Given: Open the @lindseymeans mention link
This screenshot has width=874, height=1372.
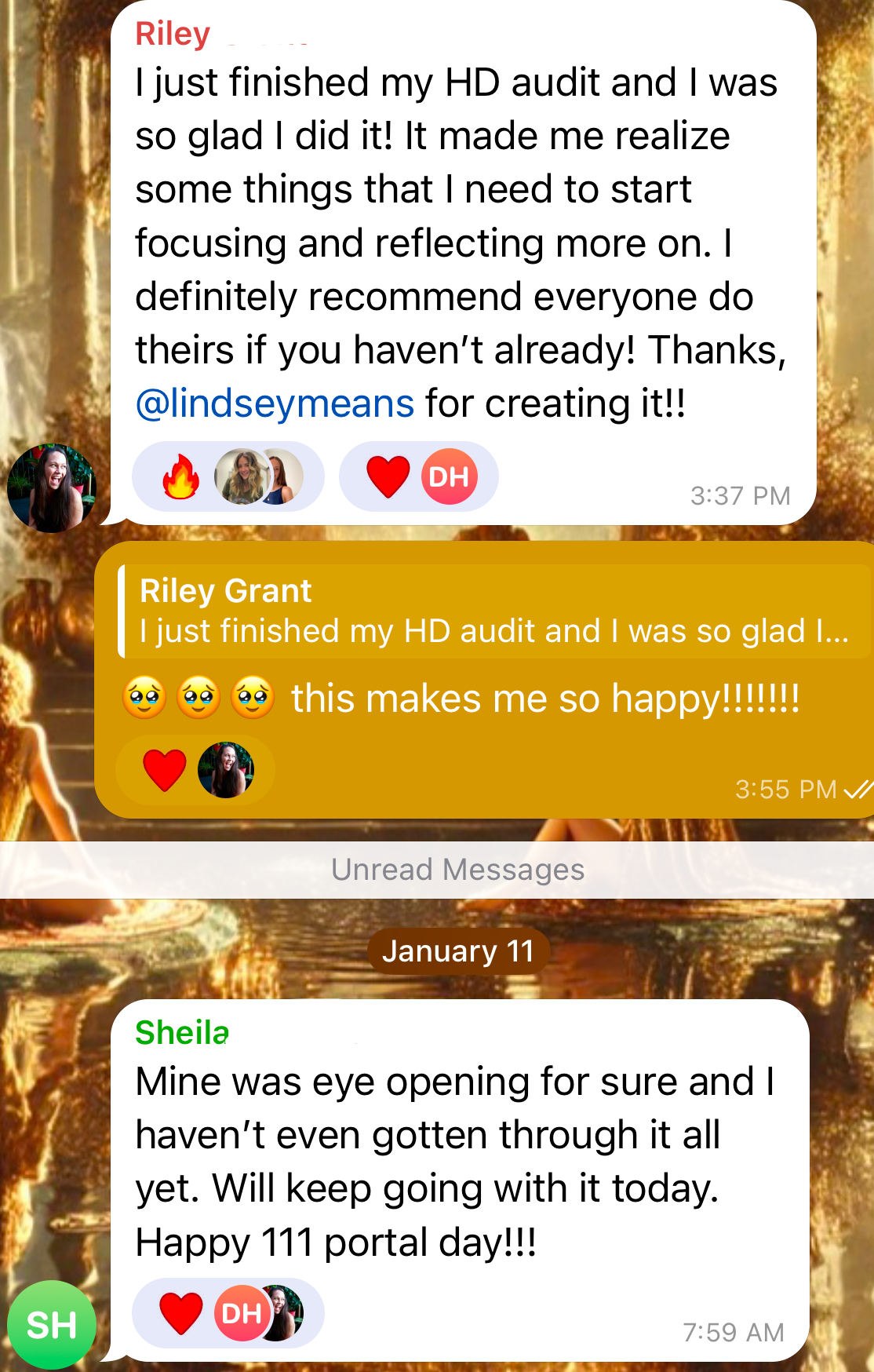Looking at the screenshot, I should [x=275, y=403].
